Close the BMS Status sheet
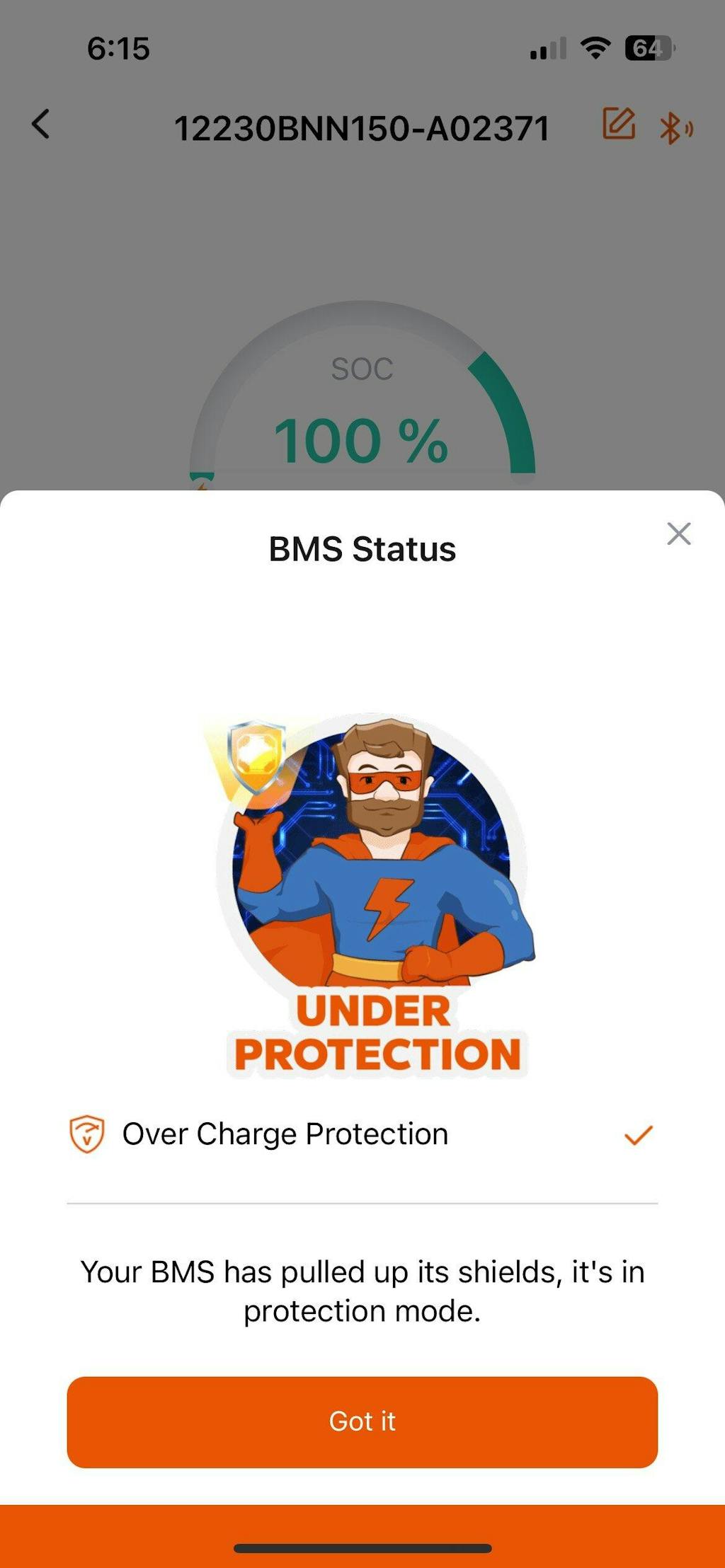Viewport: 725px width, 1568px height. (x=678, y=534)
